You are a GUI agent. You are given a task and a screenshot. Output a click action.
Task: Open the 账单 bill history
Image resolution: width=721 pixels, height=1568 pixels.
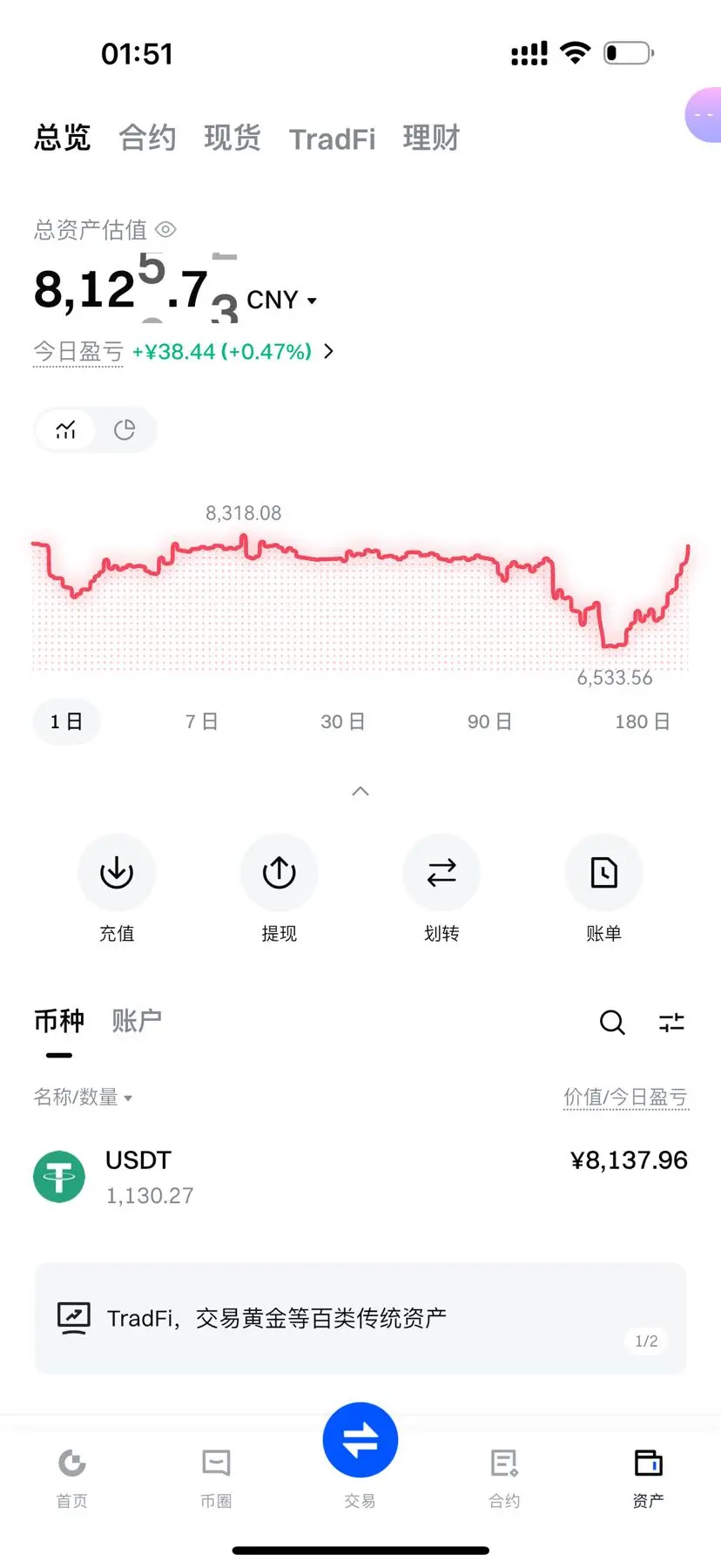(x=603, y=873)
